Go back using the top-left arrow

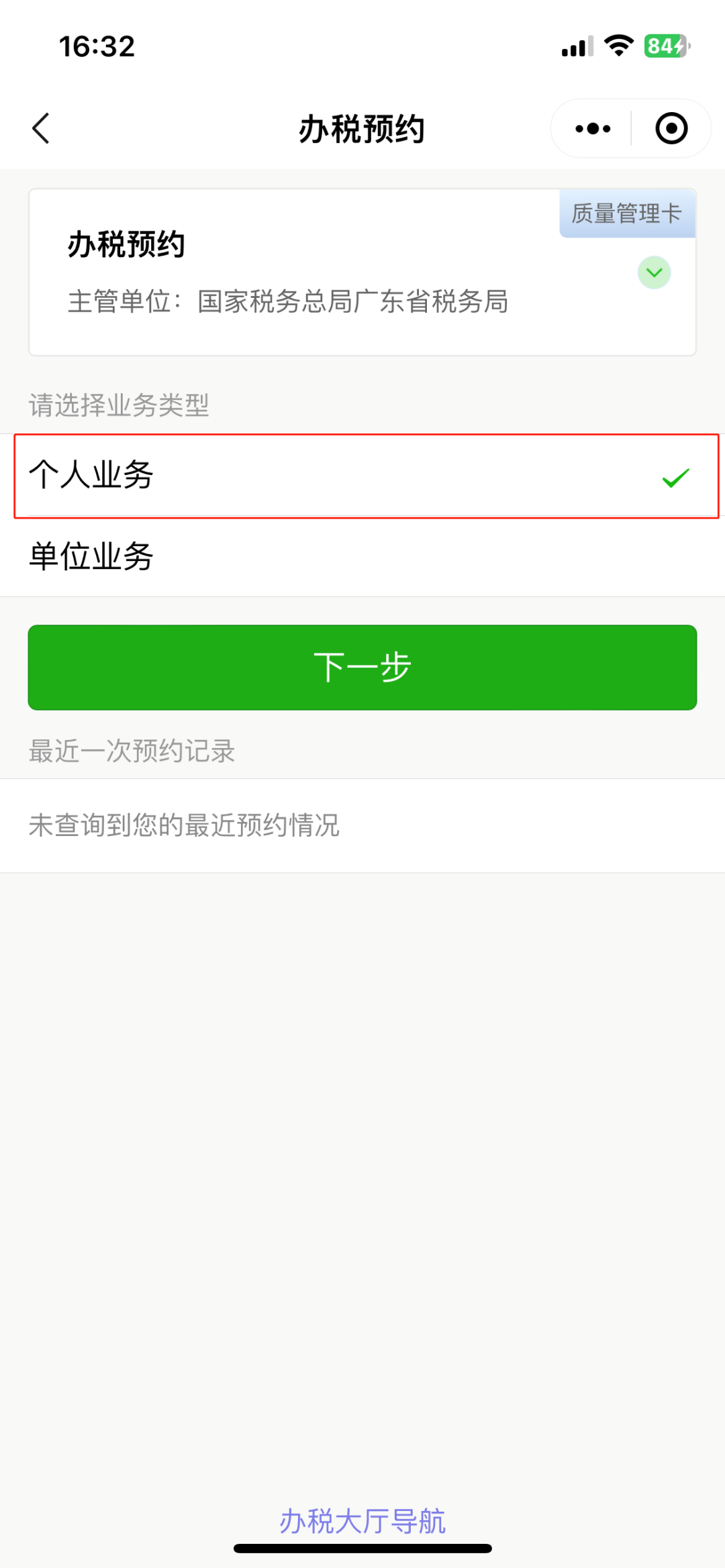[41, 128]
